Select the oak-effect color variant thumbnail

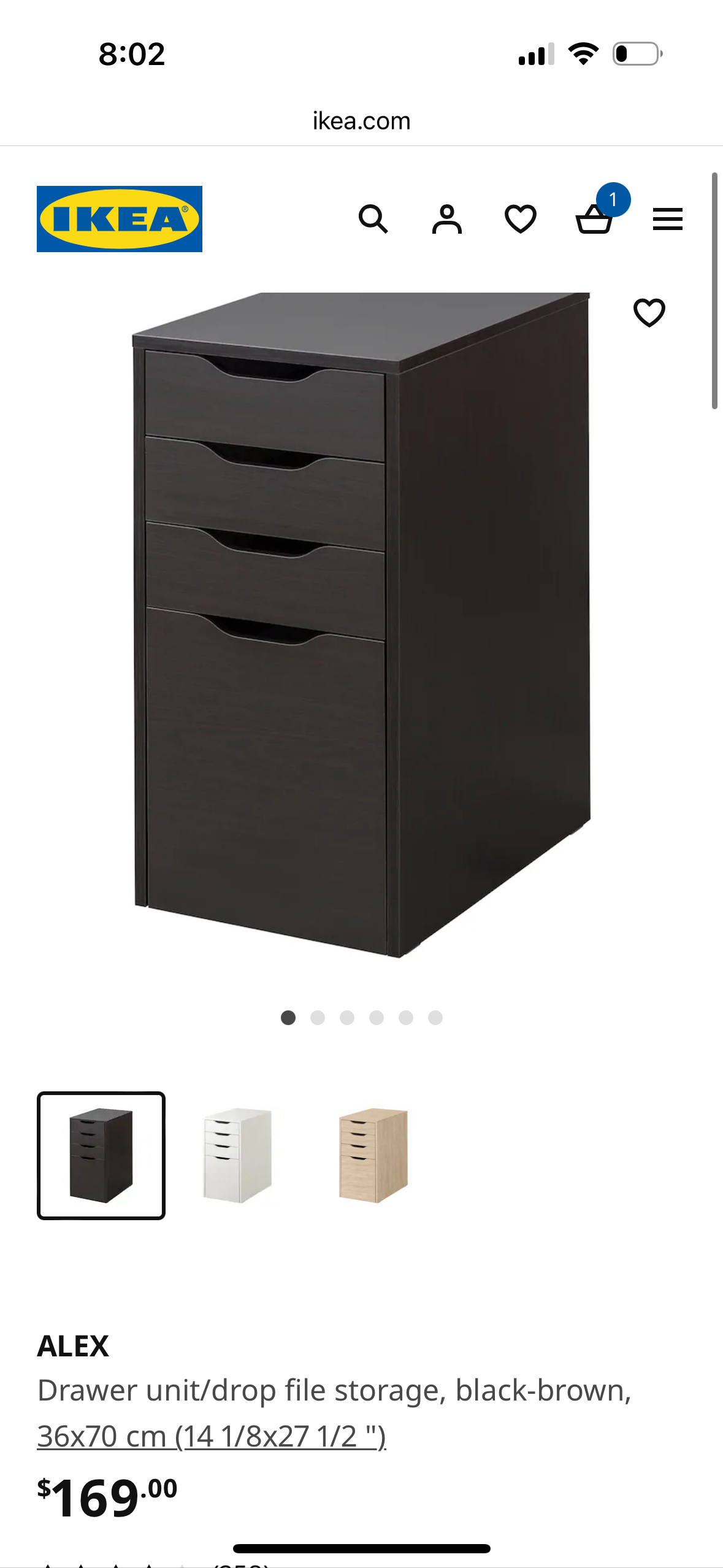click(x=373, y=1155)
